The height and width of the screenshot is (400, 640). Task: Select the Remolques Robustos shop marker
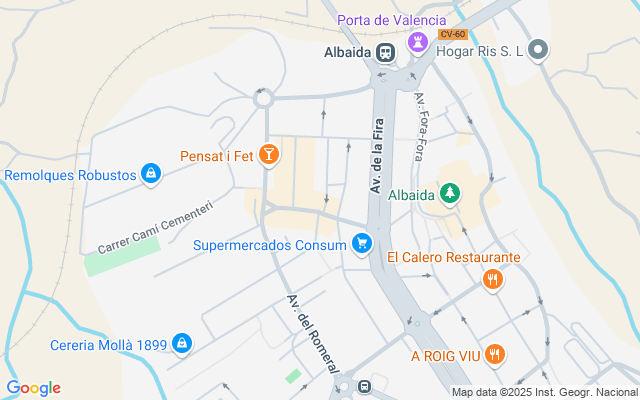tap(150, 175)
